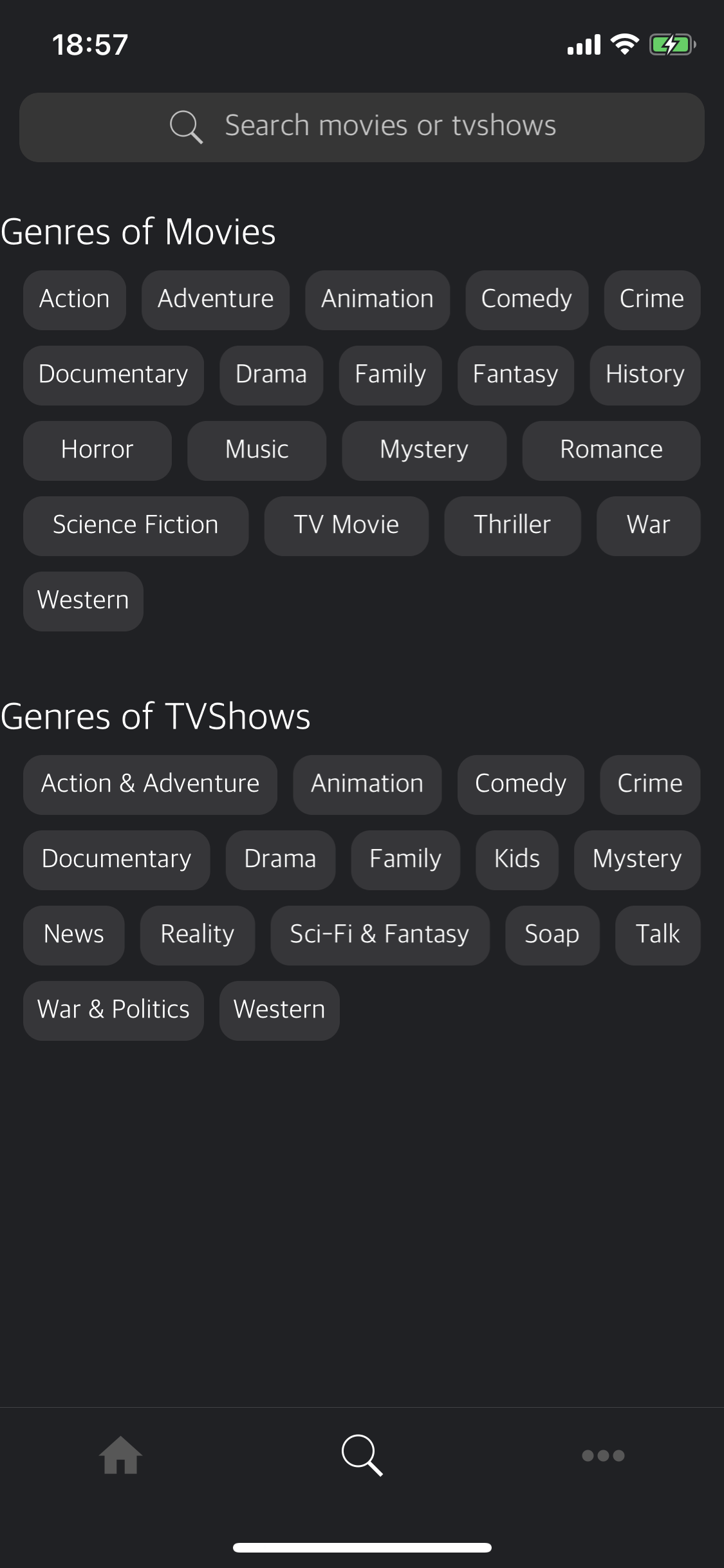Go to the home tab
This screenshot has height=1568, width=724.
tap(120, 1455)
